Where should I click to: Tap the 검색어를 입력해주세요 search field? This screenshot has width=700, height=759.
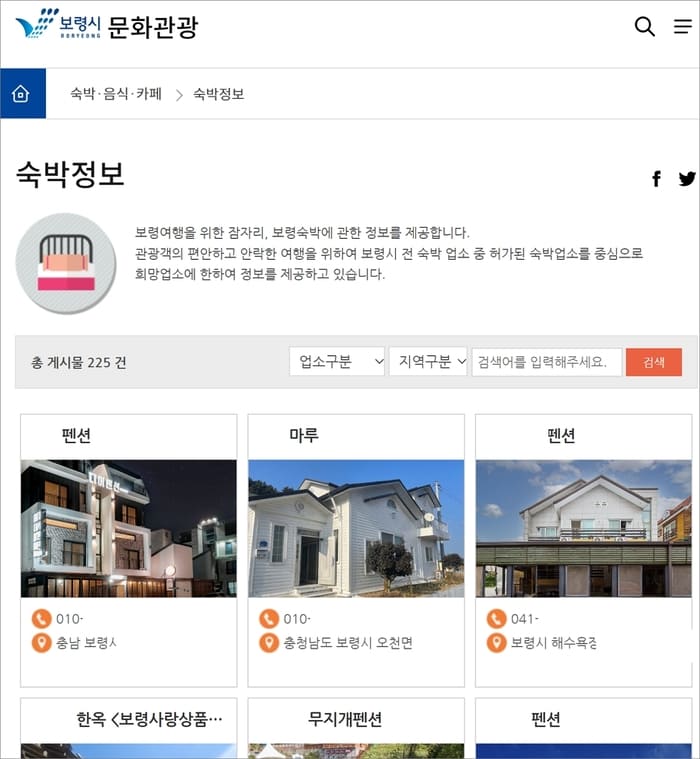(546, 362)
